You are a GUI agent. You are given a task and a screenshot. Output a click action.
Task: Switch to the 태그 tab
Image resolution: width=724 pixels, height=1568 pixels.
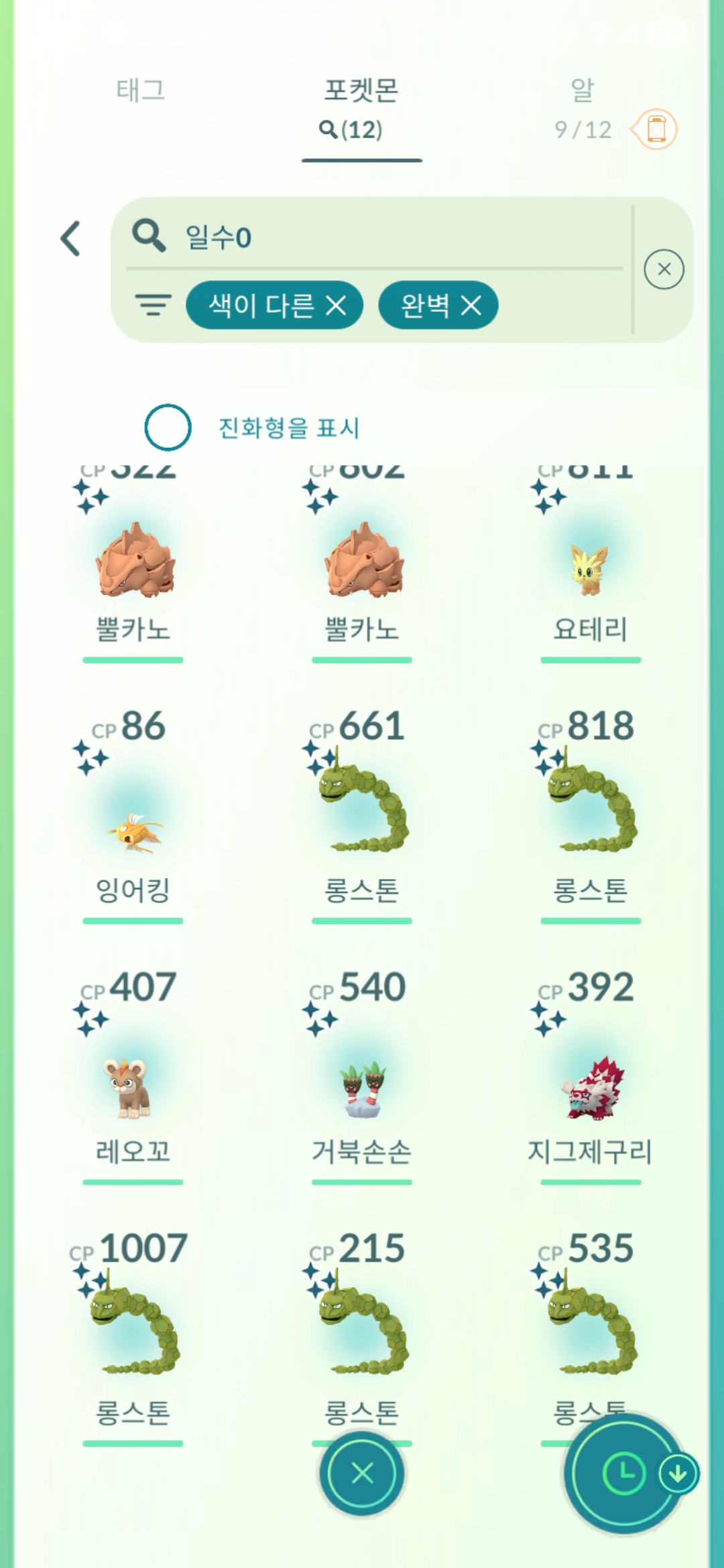(x=140, y=90)
